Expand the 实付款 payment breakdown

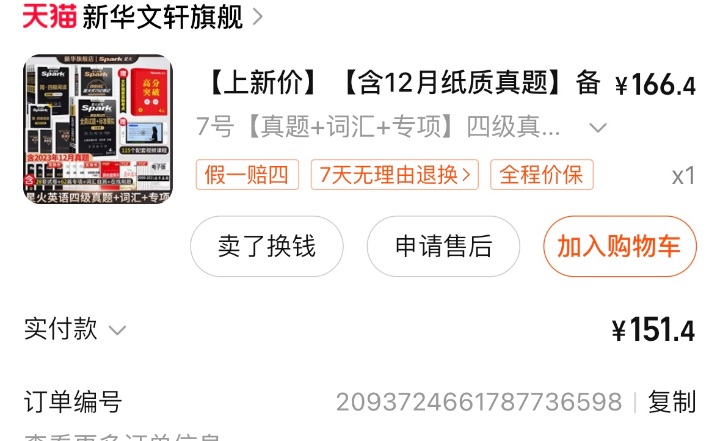(x=117, y=330)
